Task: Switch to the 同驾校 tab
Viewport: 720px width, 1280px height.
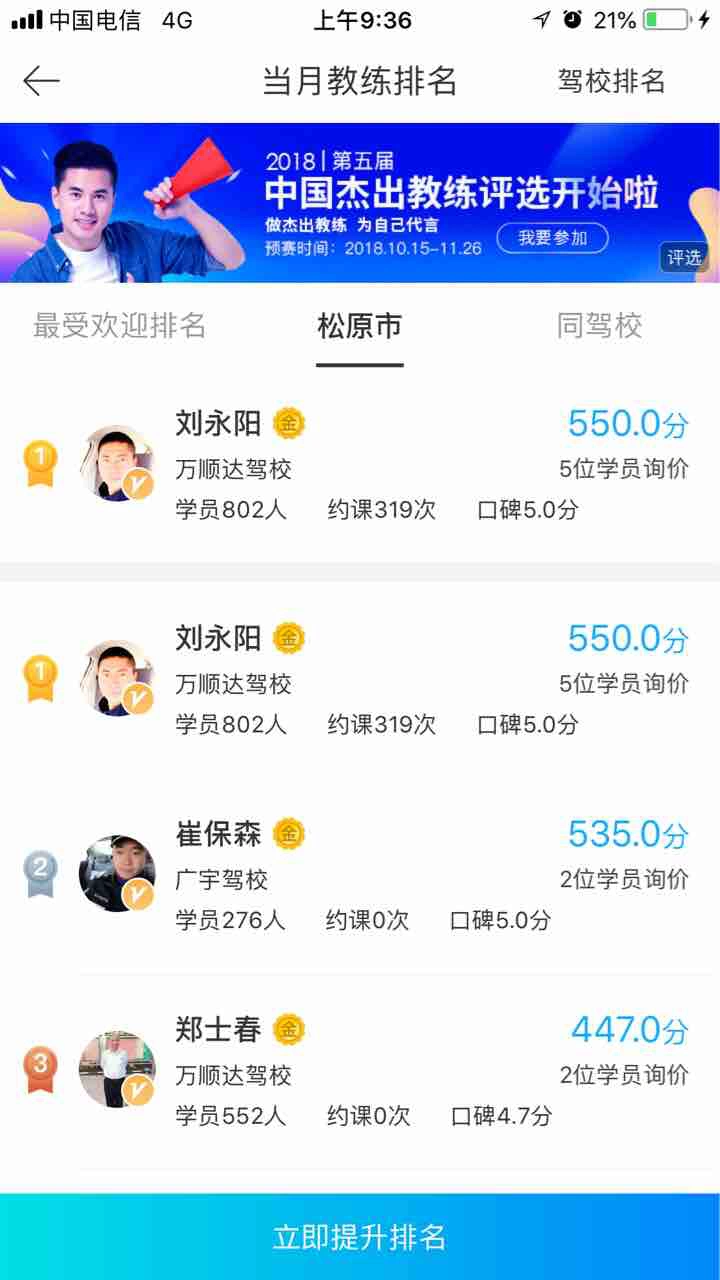Action: [x=599, y=326]
